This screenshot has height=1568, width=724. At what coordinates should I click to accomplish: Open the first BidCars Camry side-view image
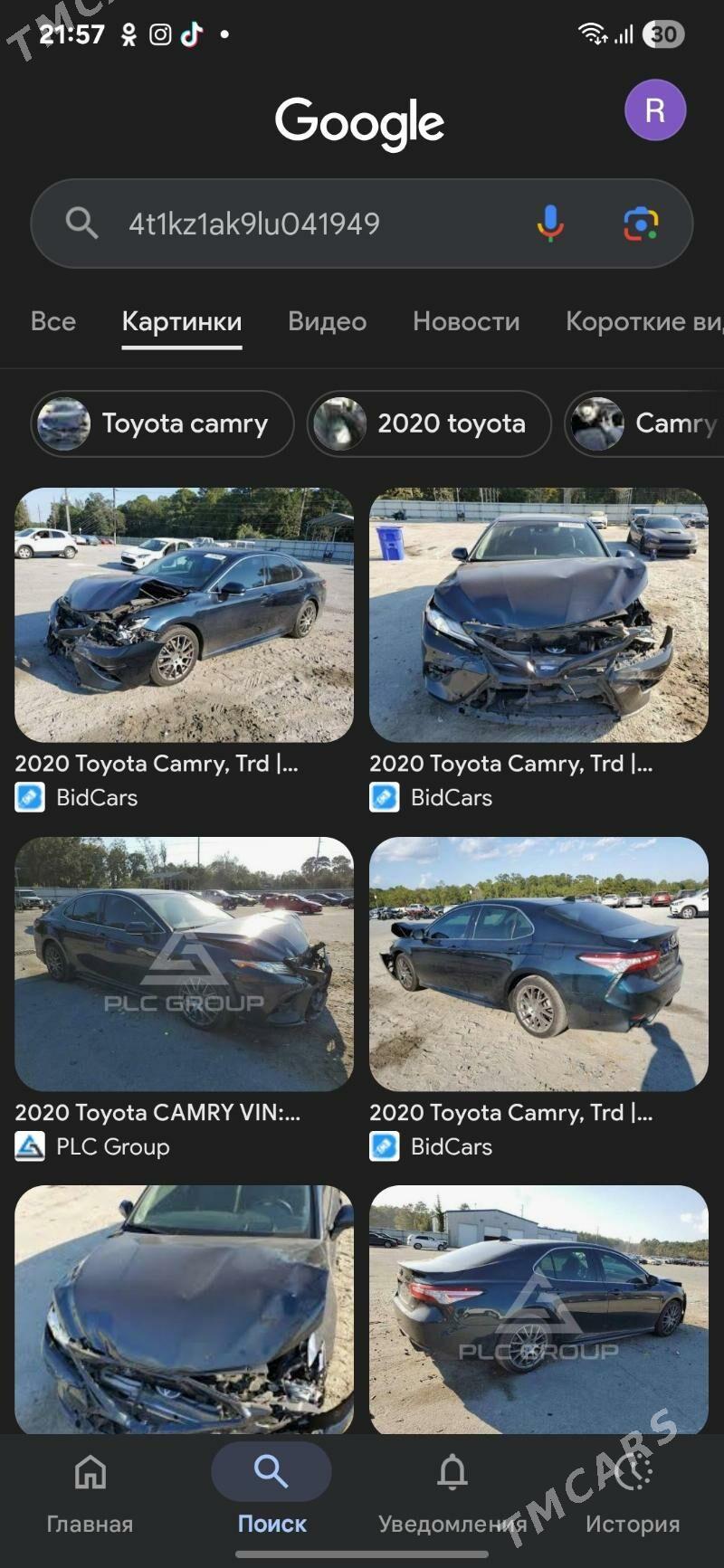click(184, 615)
